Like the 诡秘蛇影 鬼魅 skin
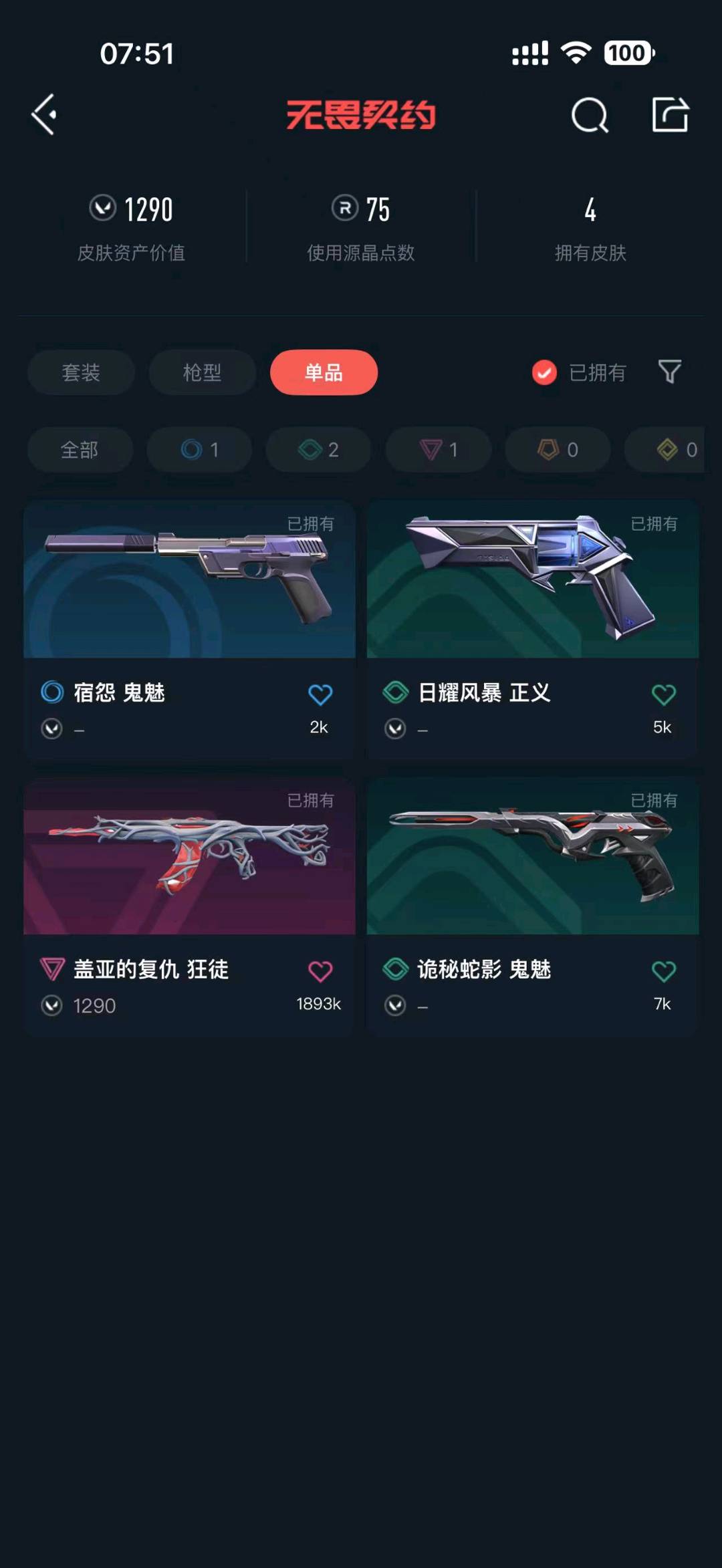The image size is (722, 1568). click(x=663, y=971)
